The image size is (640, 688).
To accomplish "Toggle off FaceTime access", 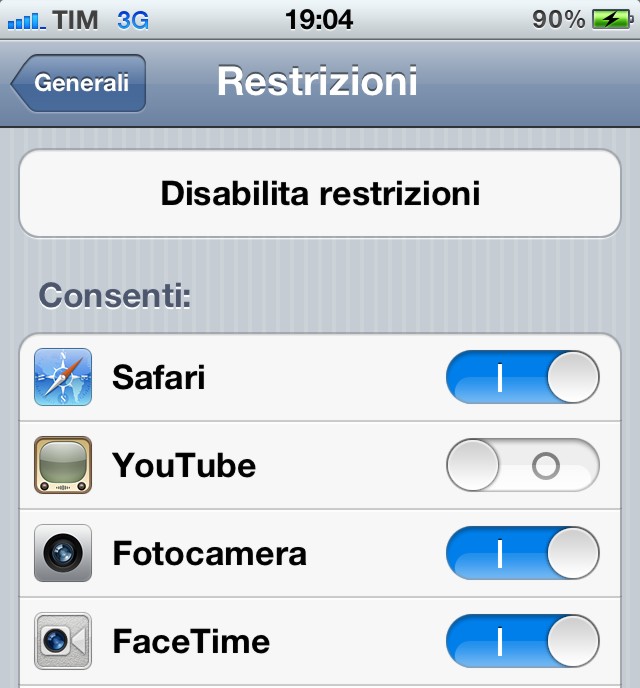I will pos(522,641).
